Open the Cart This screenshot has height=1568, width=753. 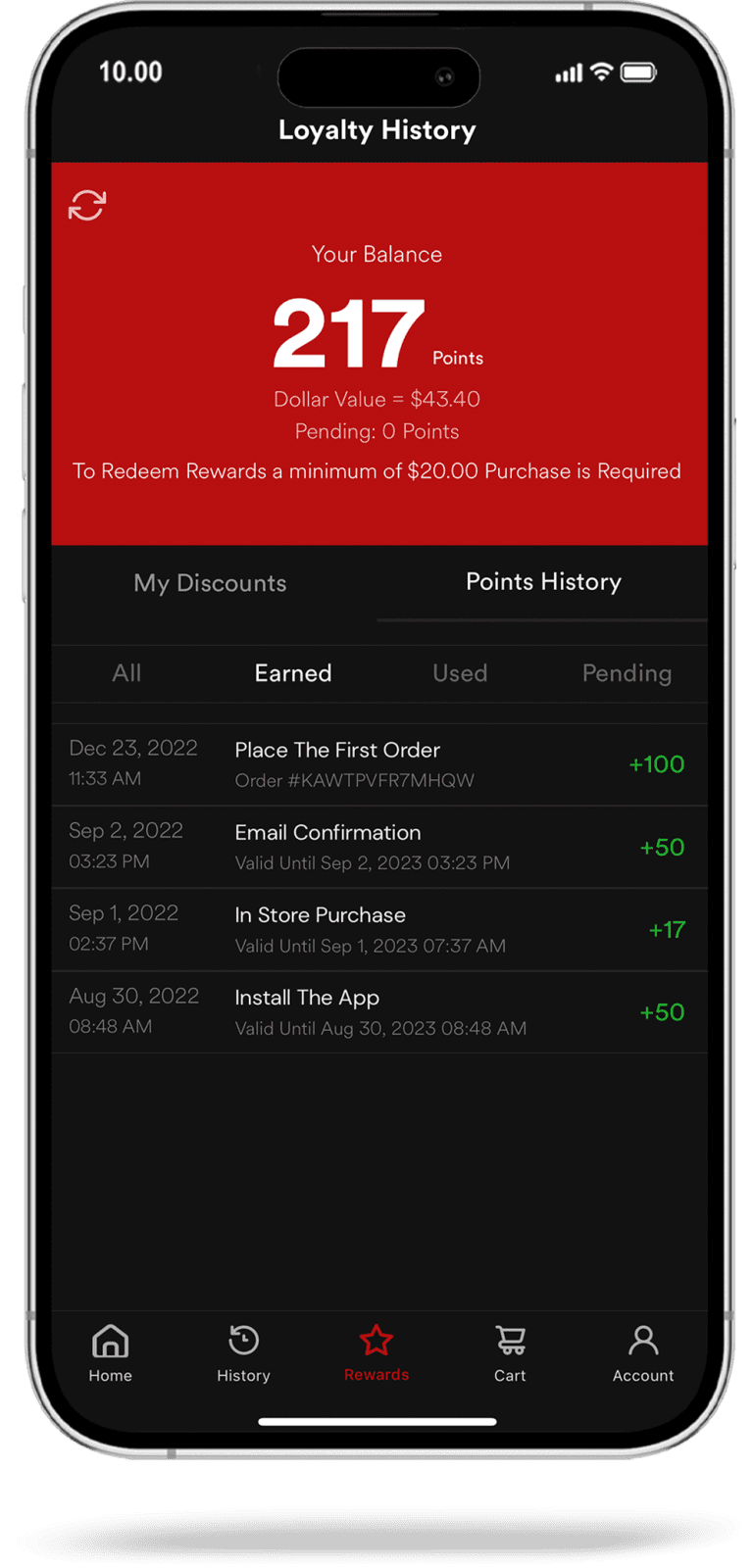pyautogui.click(x=510, y=1352)
